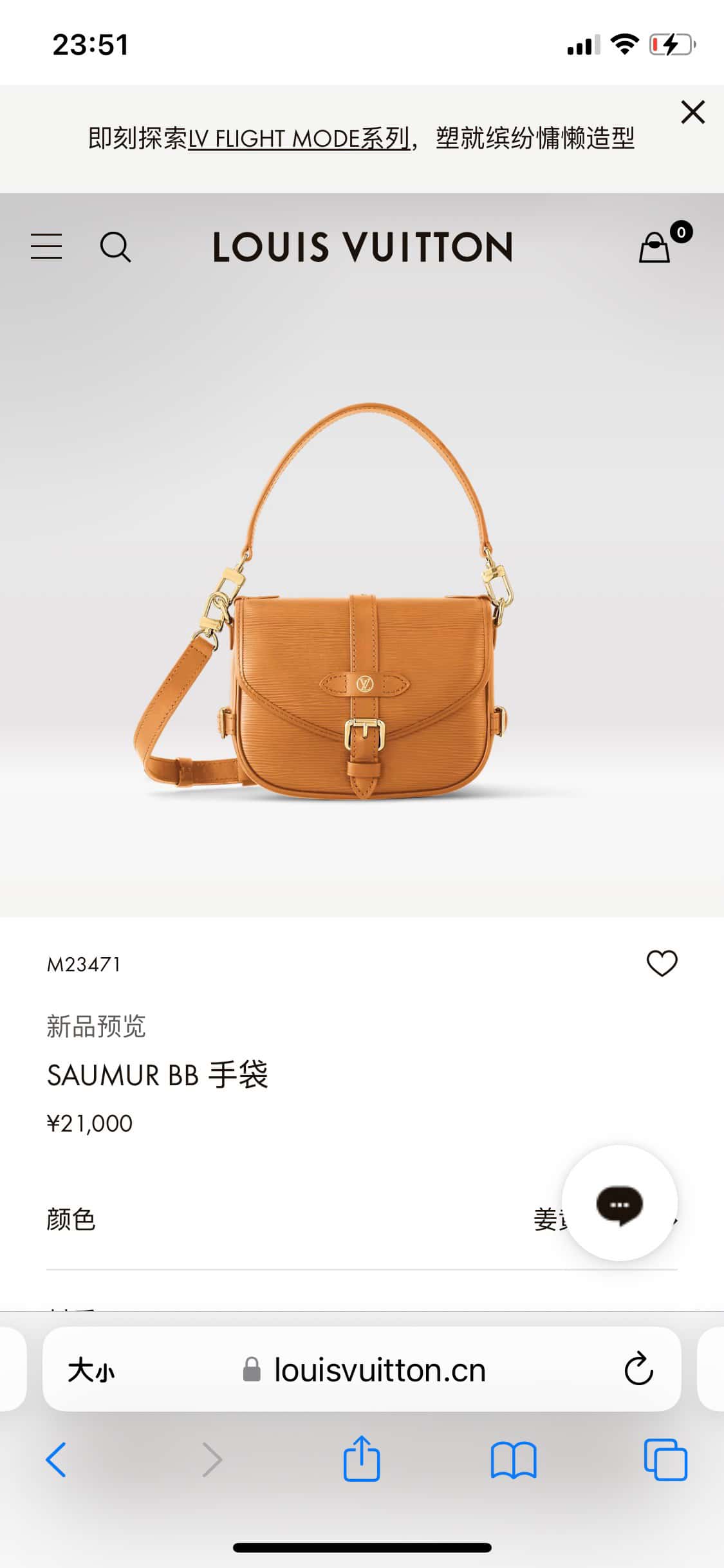Reload the page
Viewport: 724px width, 1568px height.
pos(638,1370)
